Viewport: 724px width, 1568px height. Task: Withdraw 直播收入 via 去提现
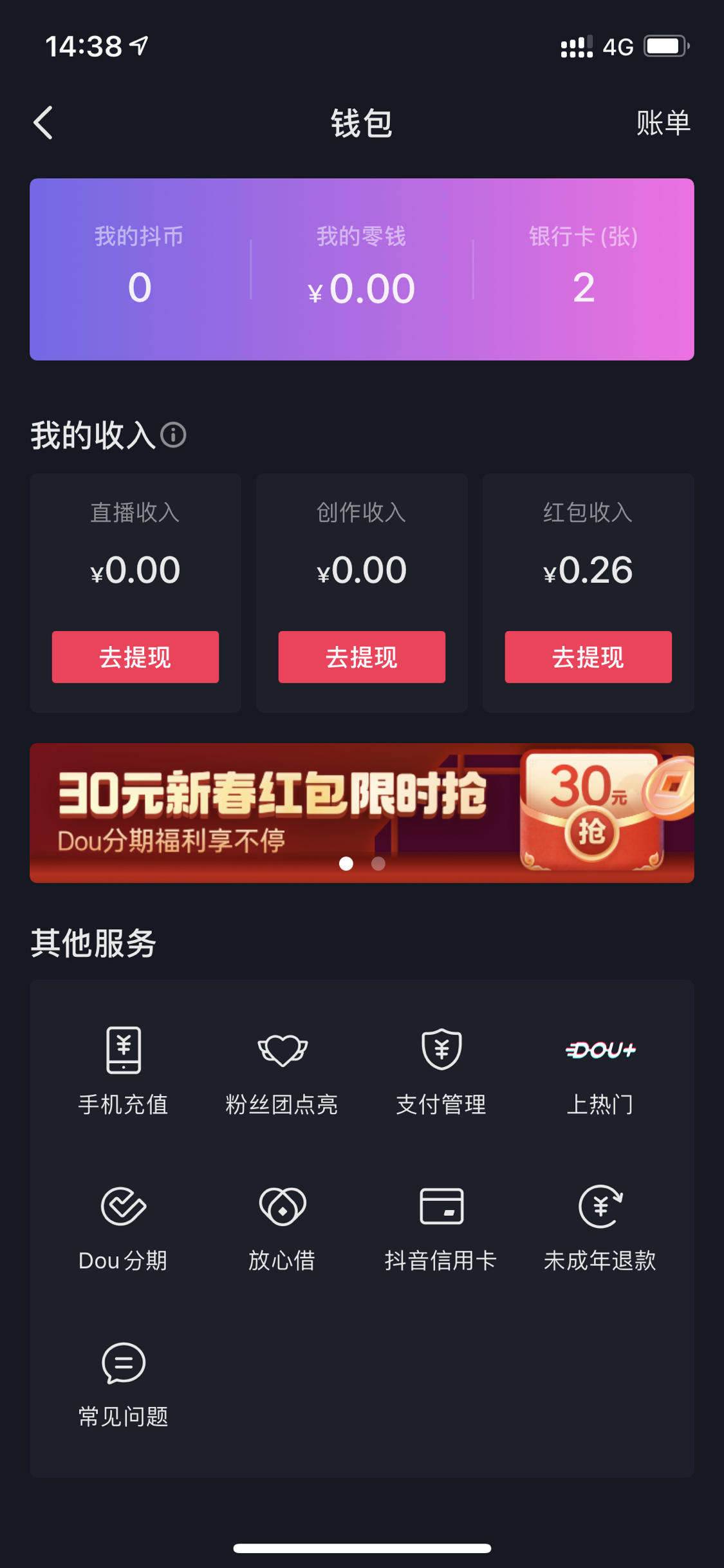(135, 657)
